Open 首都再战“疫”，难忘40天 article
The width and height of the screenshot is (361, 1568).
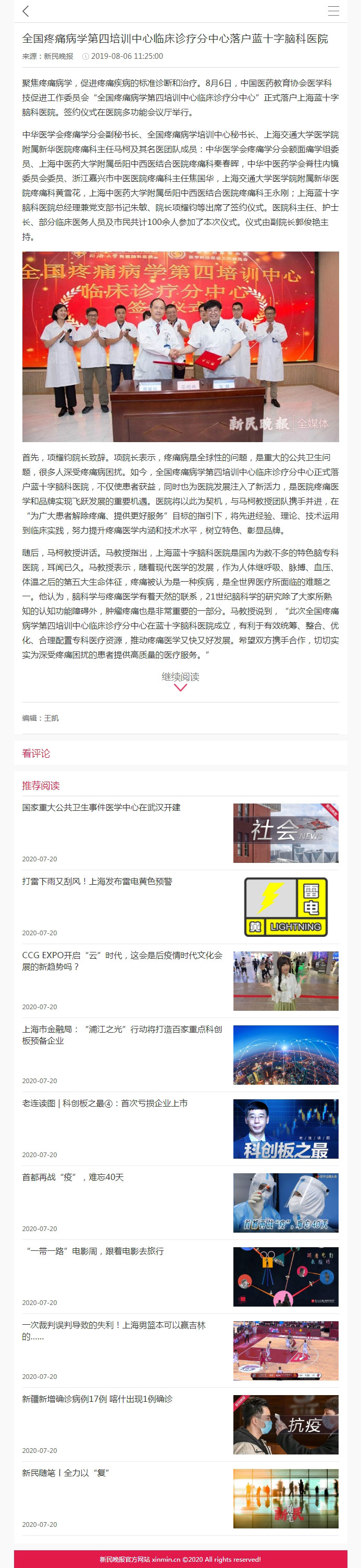[x=73, y=1177]
